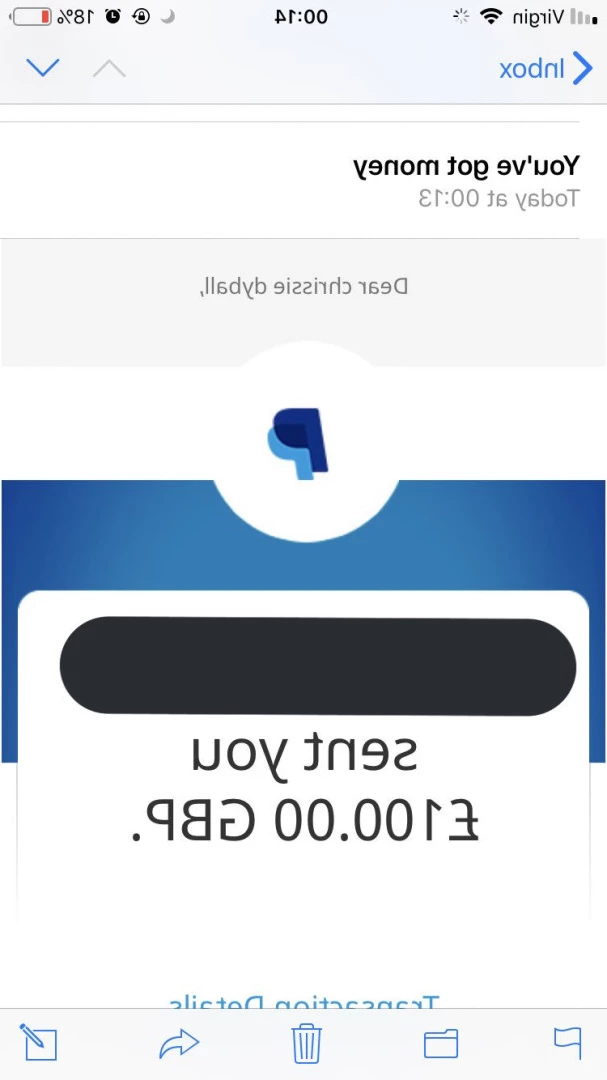This screenshot has height=1080, width=607.
Task: Jump to the next email with down arrow
Action: [x=43, y=68]
